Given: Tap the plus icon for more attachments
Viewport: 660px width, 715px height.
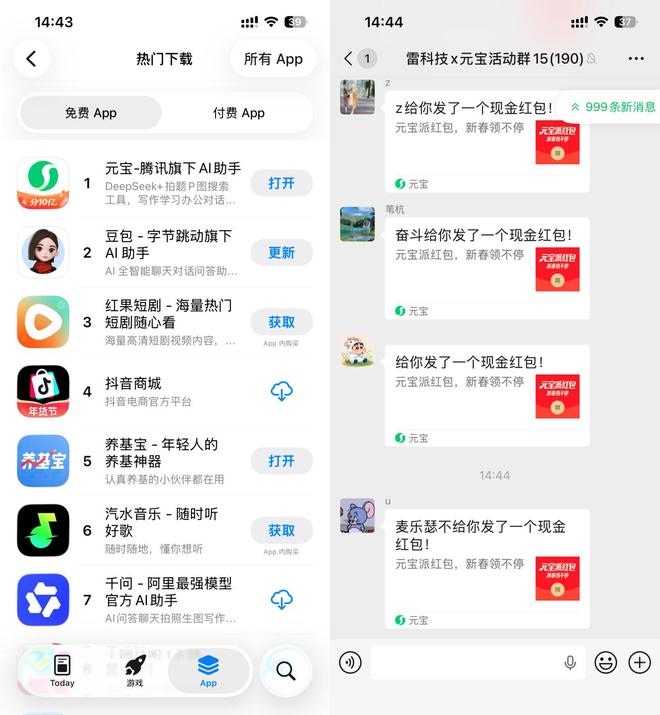Looking at the screenshot, I should (x=639, y=662).
